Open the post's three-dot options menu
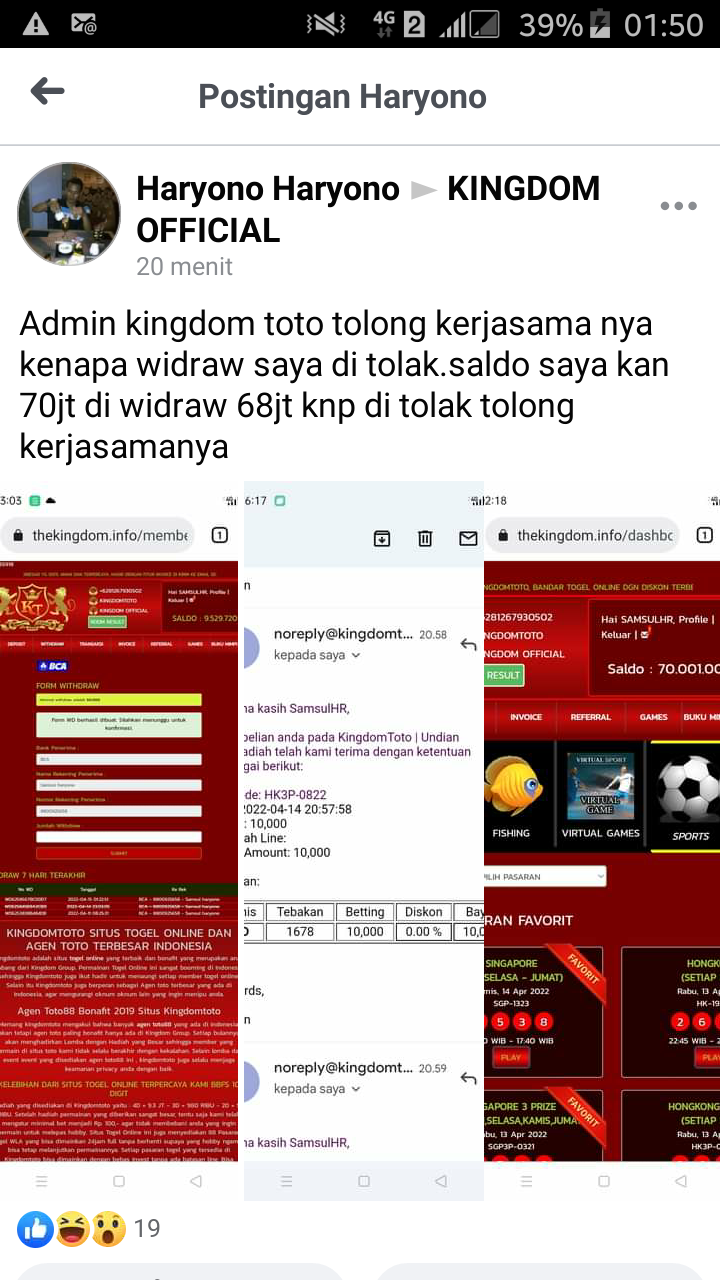The image size is (720, 1280). tap(678, 206)
